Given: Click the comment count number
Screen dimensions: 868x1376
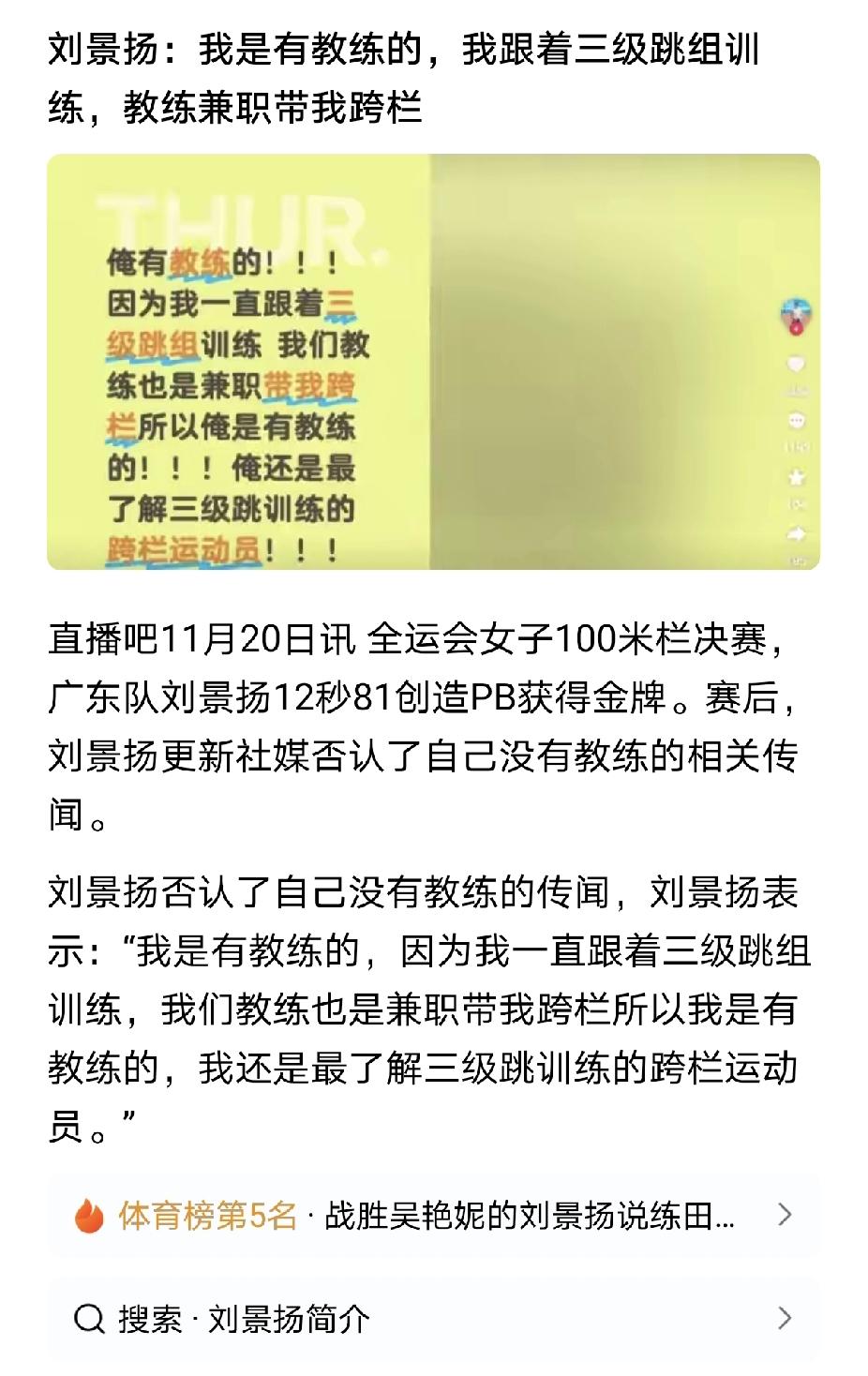Looking at the screenshot, I should coord(797,444).
